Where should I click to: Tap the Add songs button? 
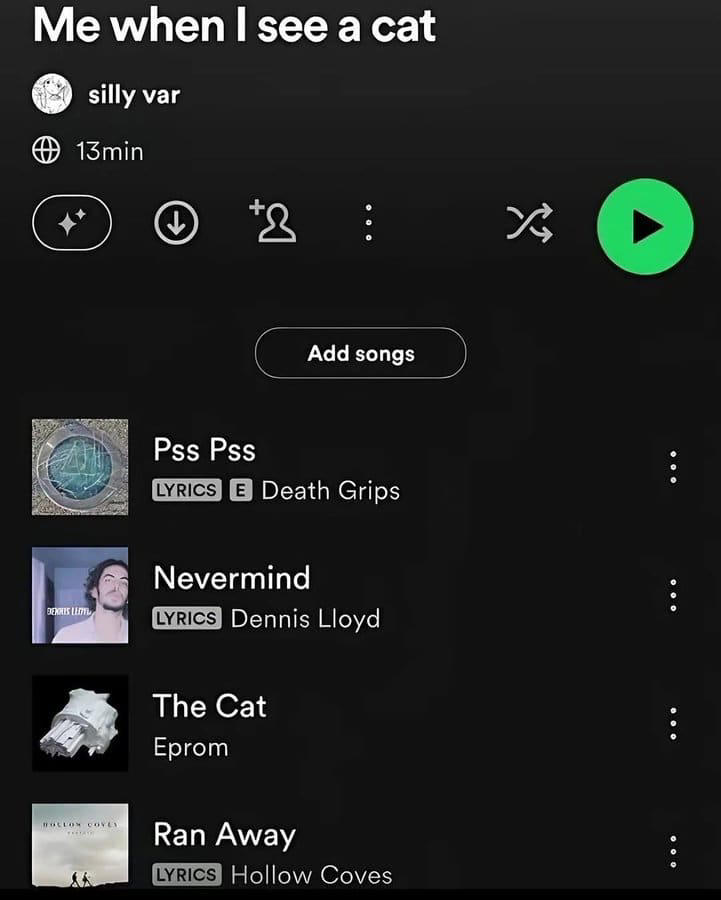click(360, 353)
